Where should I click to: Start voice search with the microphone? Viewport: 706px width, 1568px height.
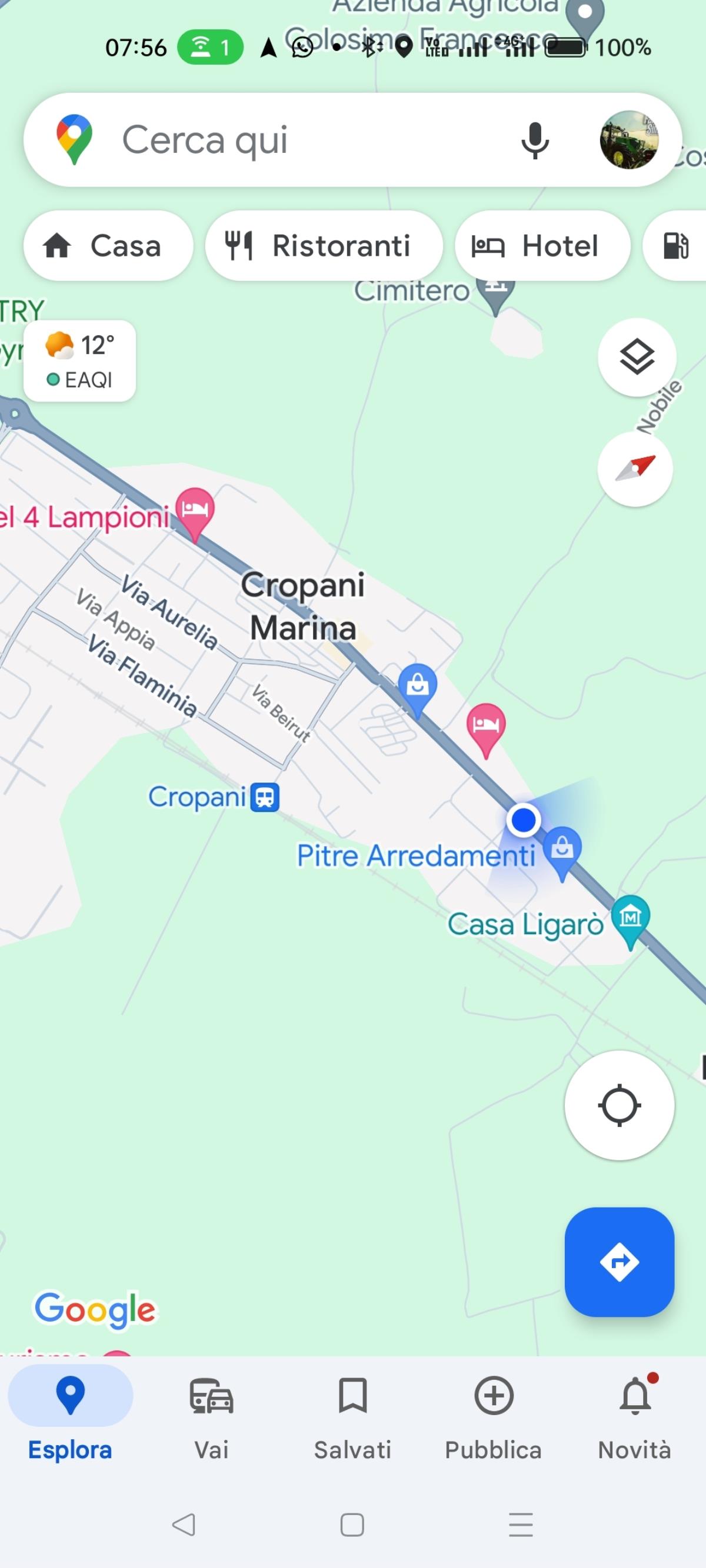(x=535, y=140)
